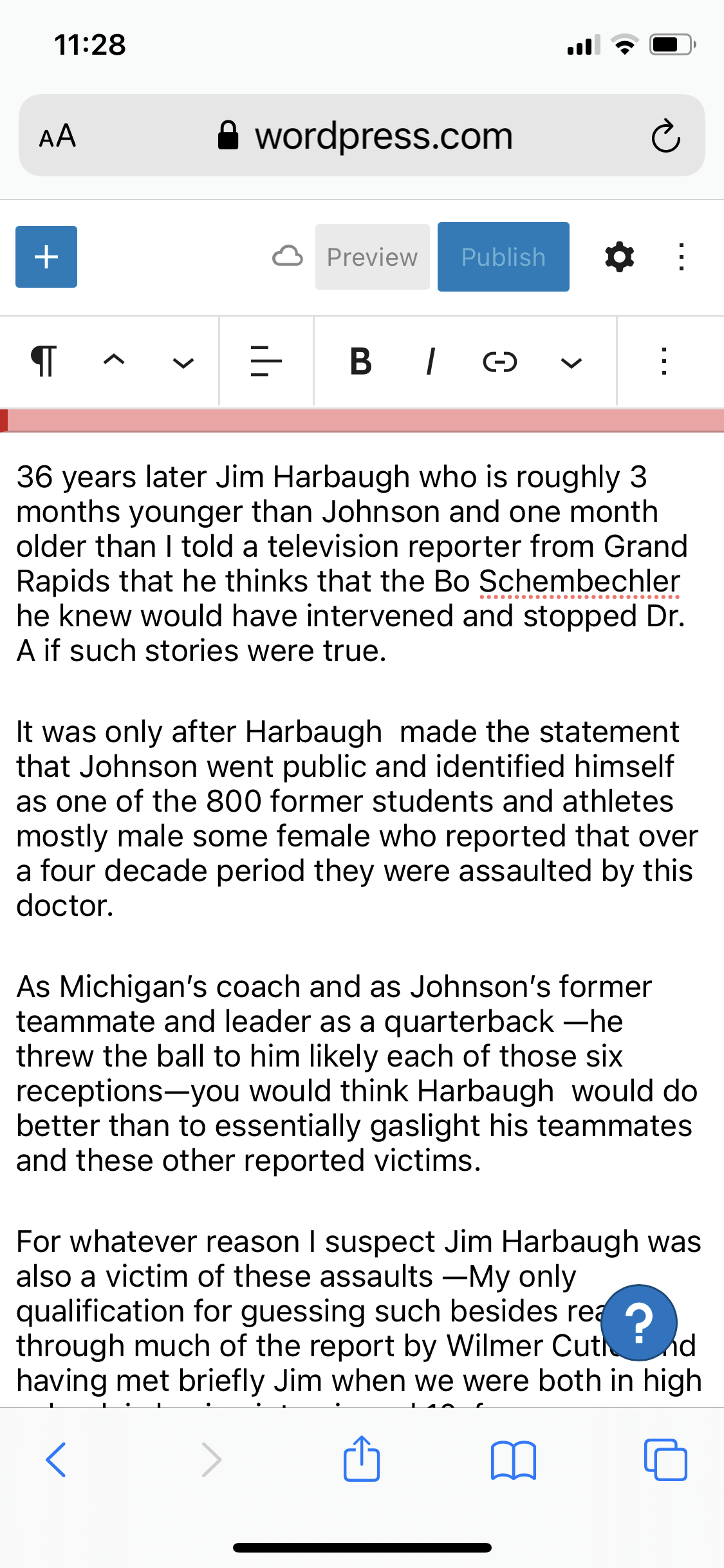Reload the wordpress.com page
Screen dimensions: 724x1568
tap(665, 136)
